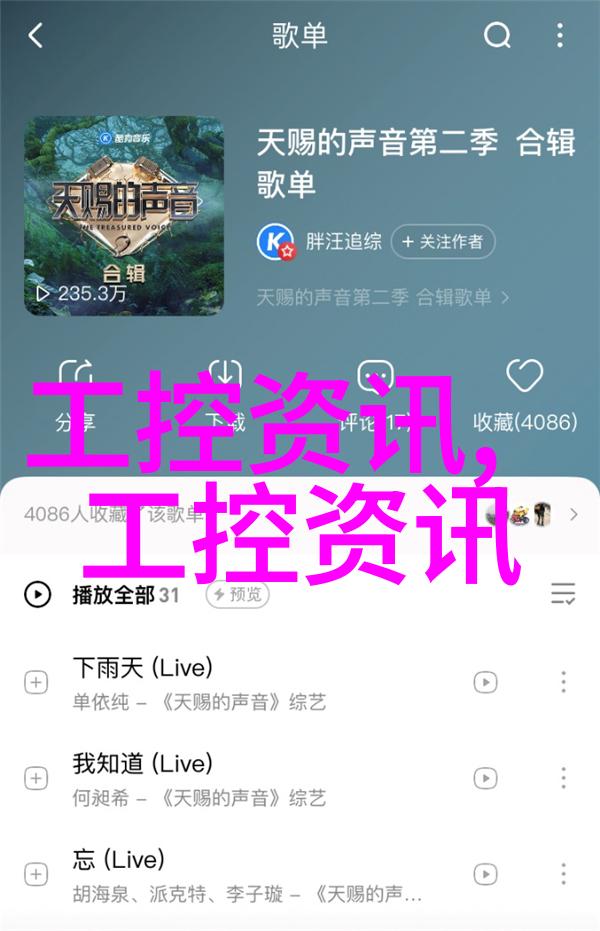Image resolution: width=600 pixels, height=931 pixels.
Task: Add 下雨天 (Live) with plus icon
Action: pos(36,683)
